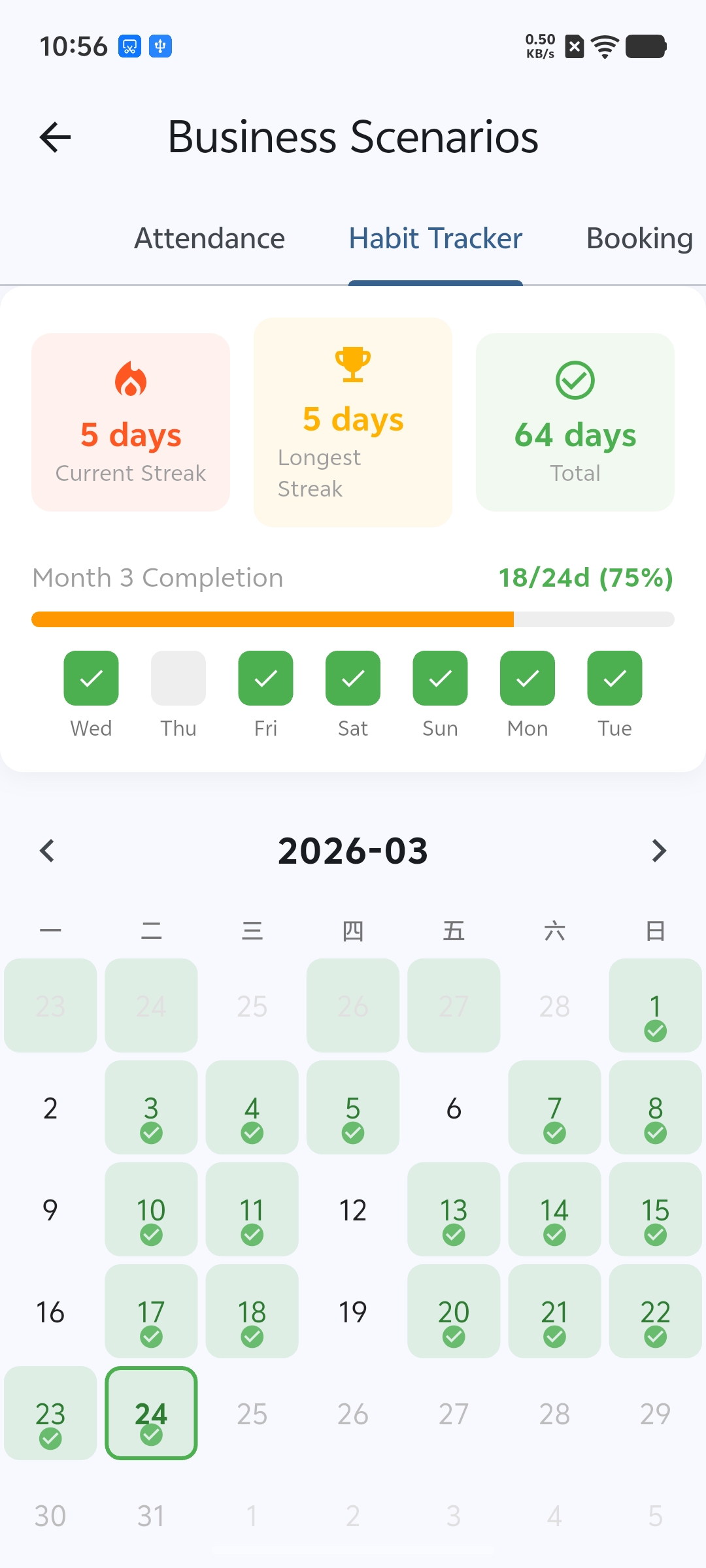Select March 12 in the calendar
Image resolution: width=706 pixels, height=1568 pixels.
coord(352,1210)
